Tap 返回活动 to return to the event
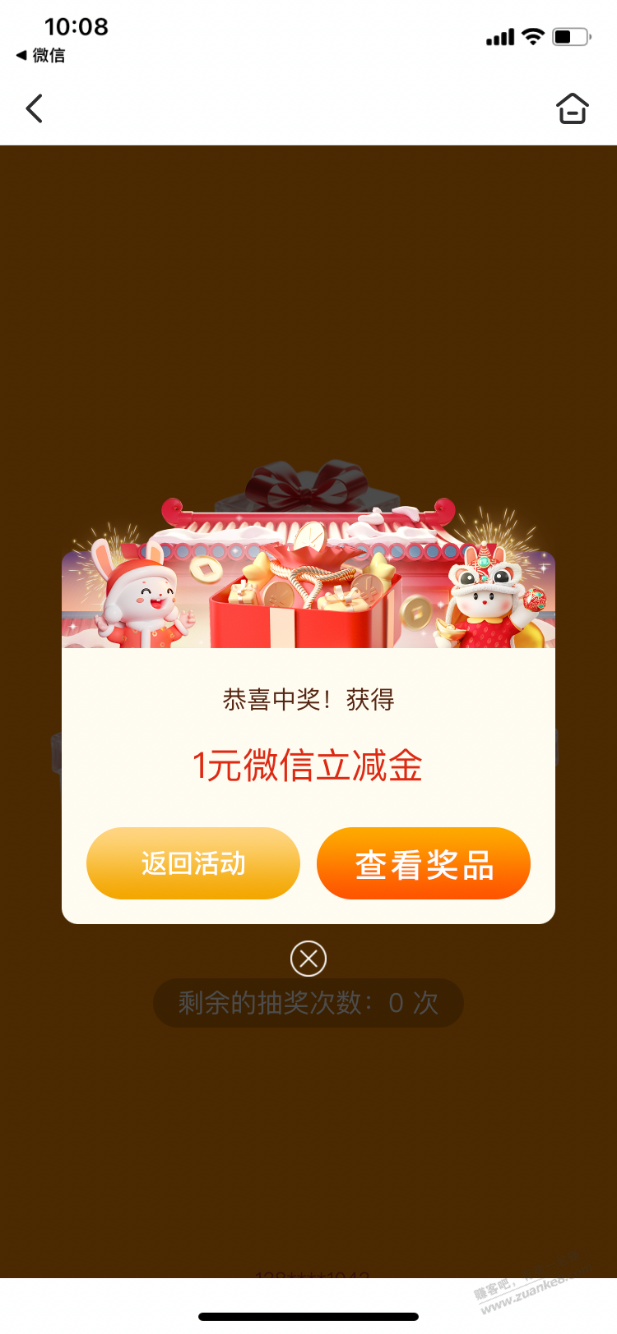This screenshot has width=617, height=1334. (x=193, y=863)
